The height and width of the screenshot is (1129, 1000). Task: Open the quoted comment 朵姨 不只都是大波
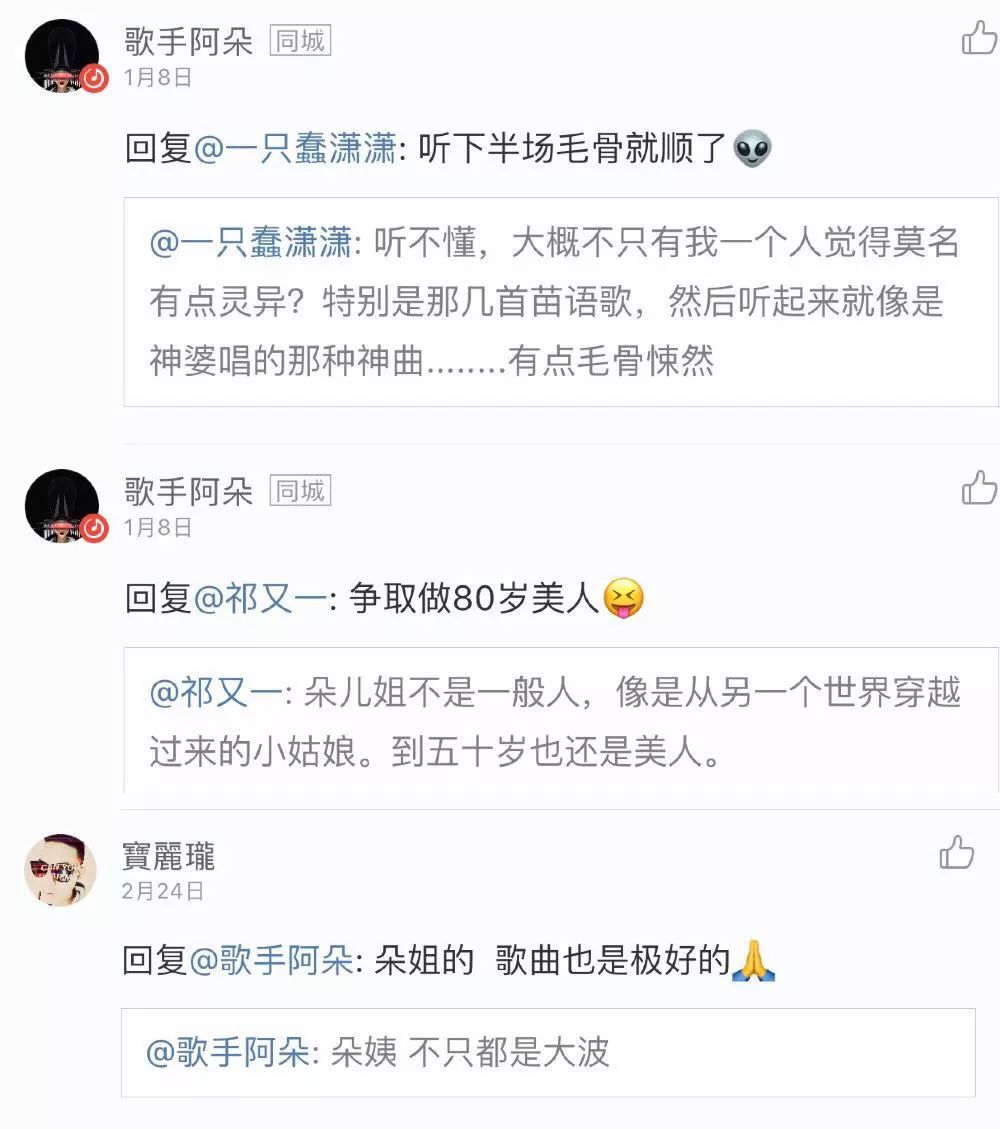547,1052
